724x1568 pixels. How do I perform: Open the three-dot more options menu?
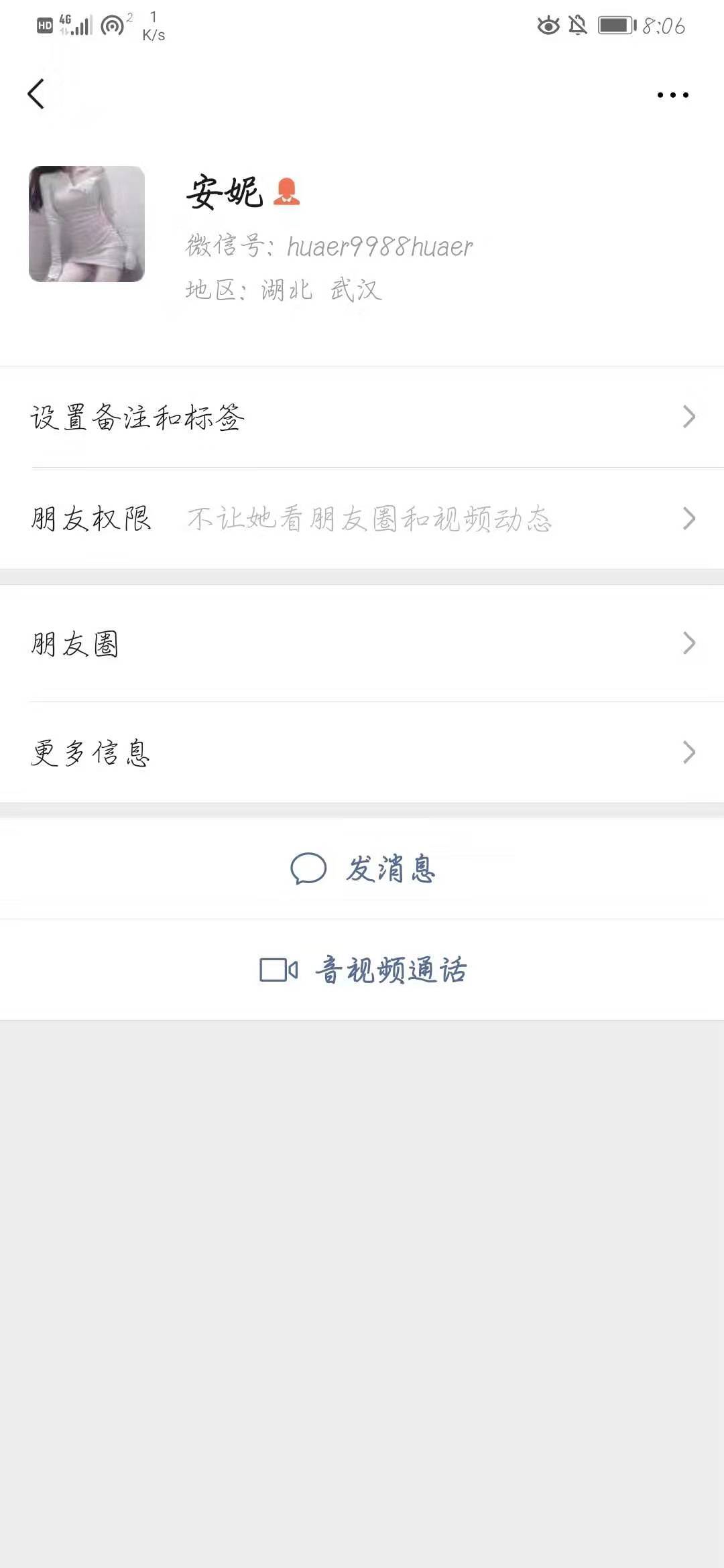pos(672,95)
